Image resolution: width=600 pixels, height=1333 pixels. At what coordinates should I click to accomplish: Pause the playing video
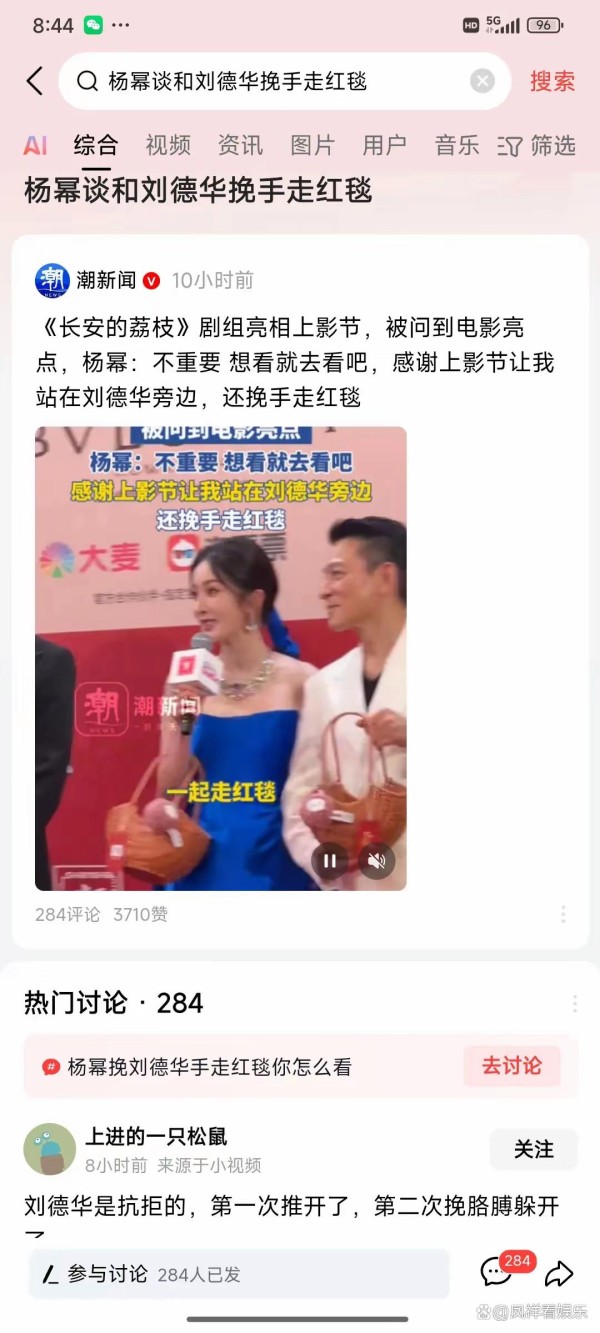tap(329, 860)
